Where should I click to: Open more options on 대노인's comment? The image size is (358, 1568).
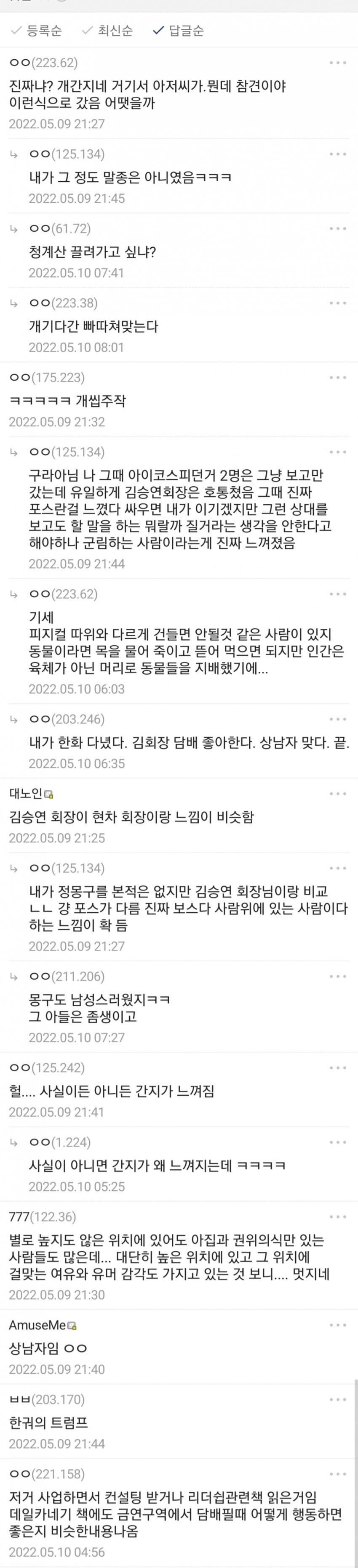(x=337, y=794)
